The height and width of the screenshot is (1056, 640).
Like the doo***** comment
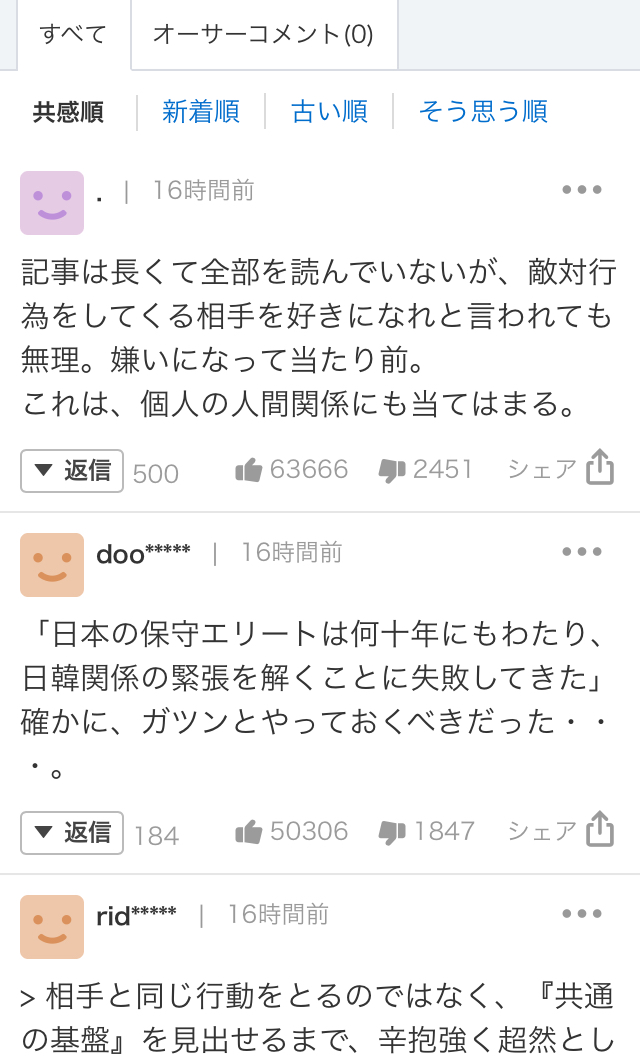249,832
